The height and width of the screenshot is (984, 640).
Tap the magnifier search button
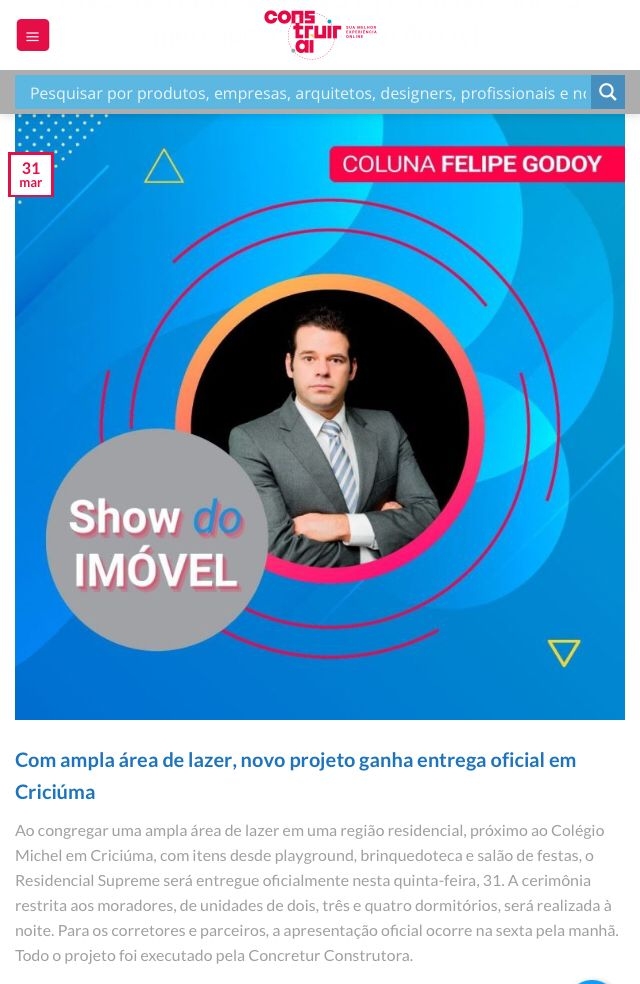607,92
